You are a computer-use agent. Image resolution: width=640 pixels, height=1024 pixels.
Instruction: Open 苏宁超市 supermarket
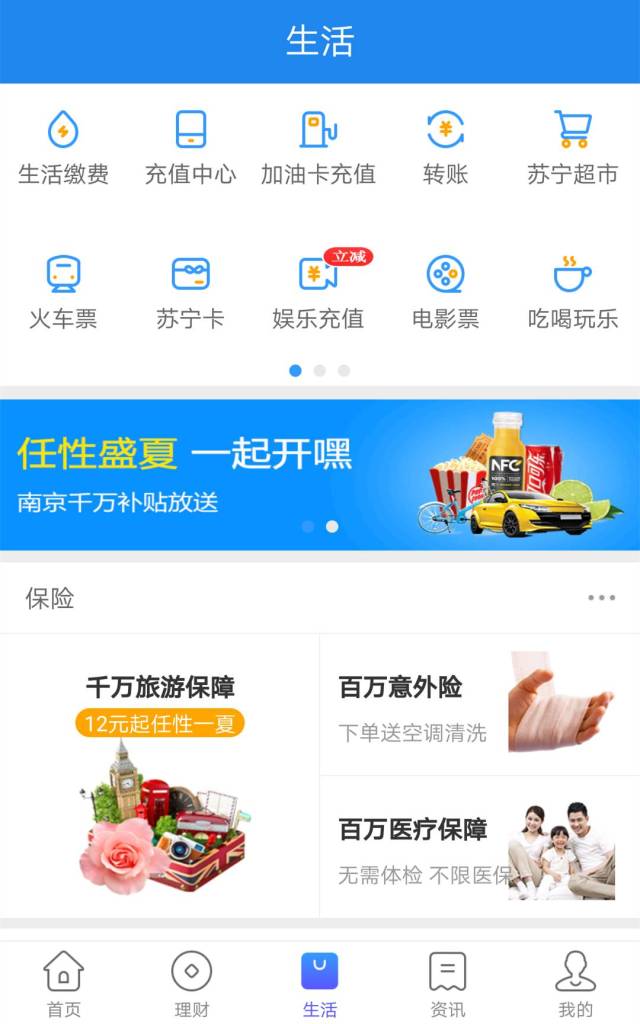[573, 148]
